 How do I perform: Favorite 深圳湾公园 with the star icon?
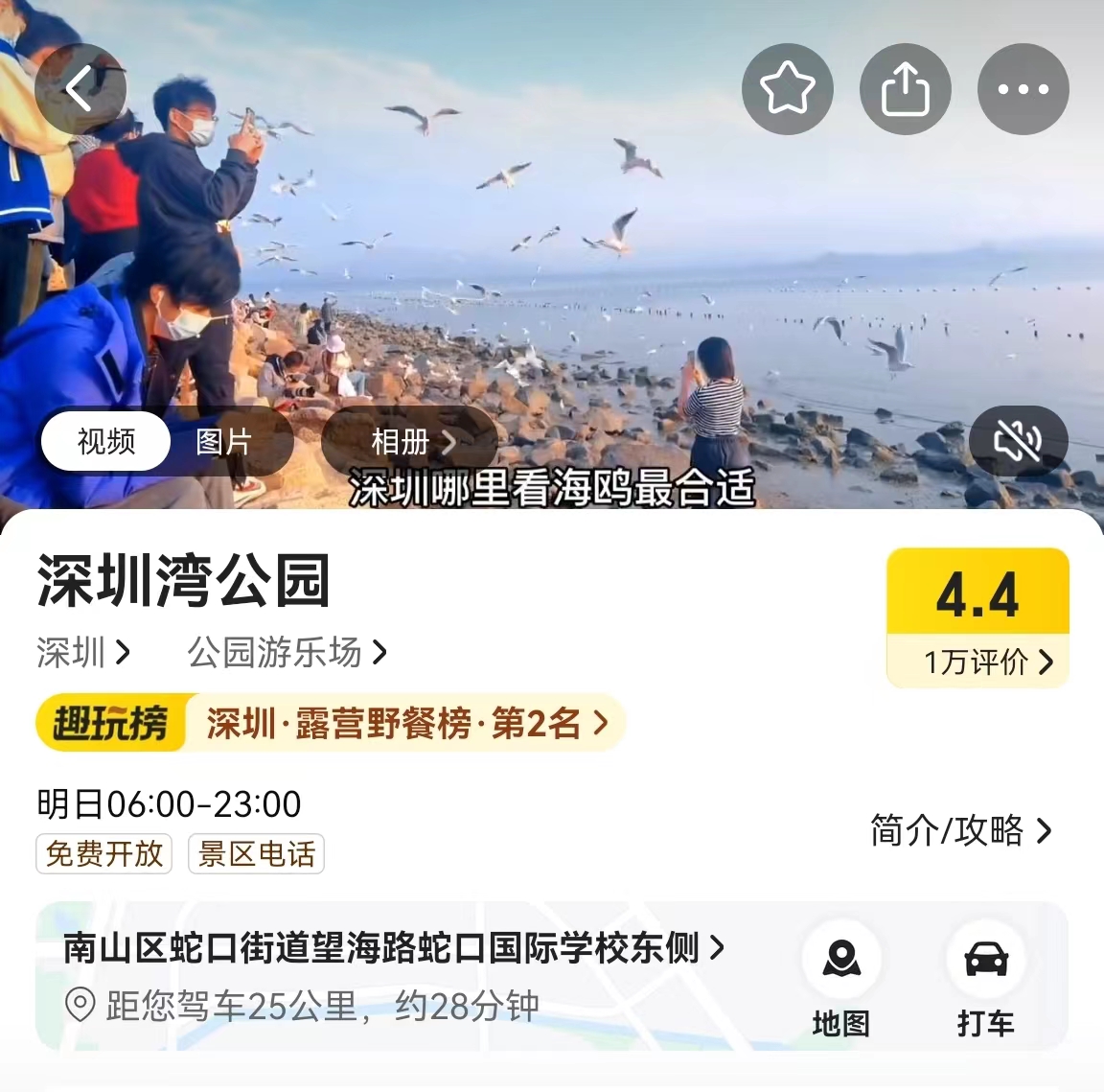[x=787, y=89]
